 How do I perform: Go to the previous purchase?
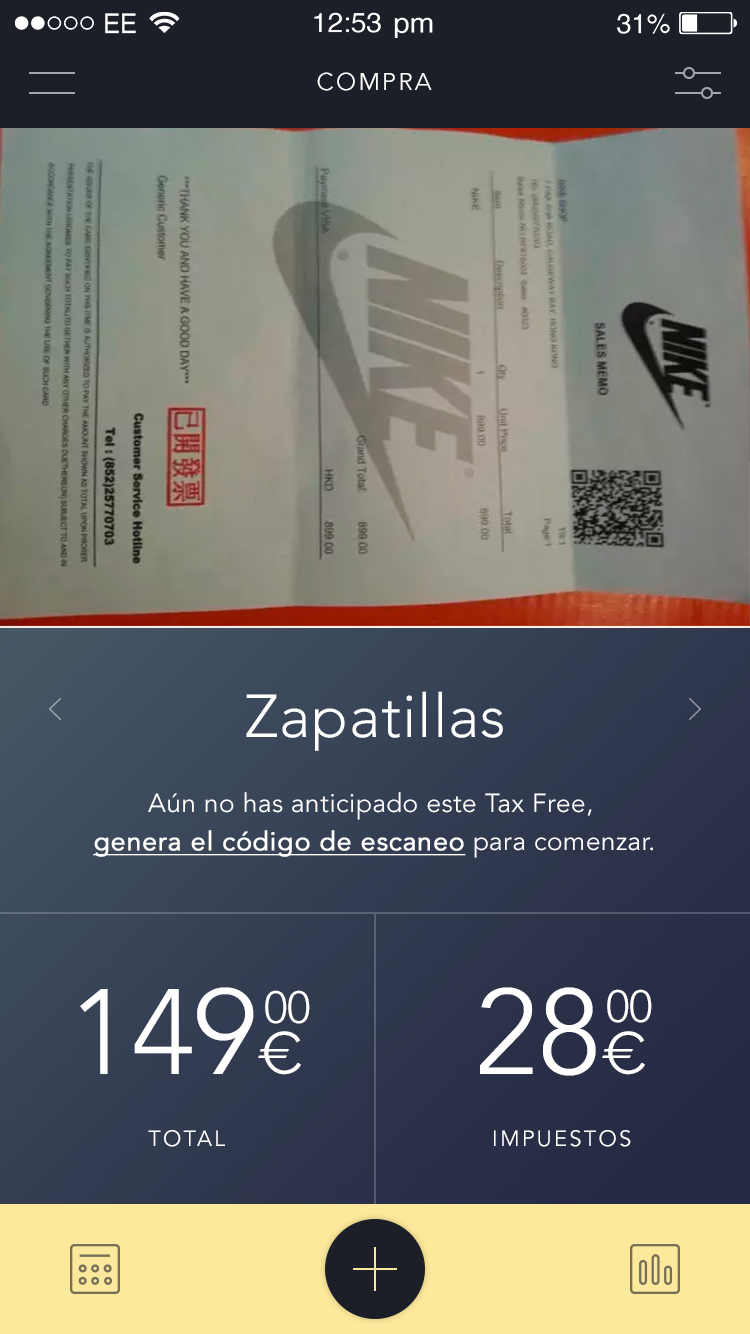[56, 710]
